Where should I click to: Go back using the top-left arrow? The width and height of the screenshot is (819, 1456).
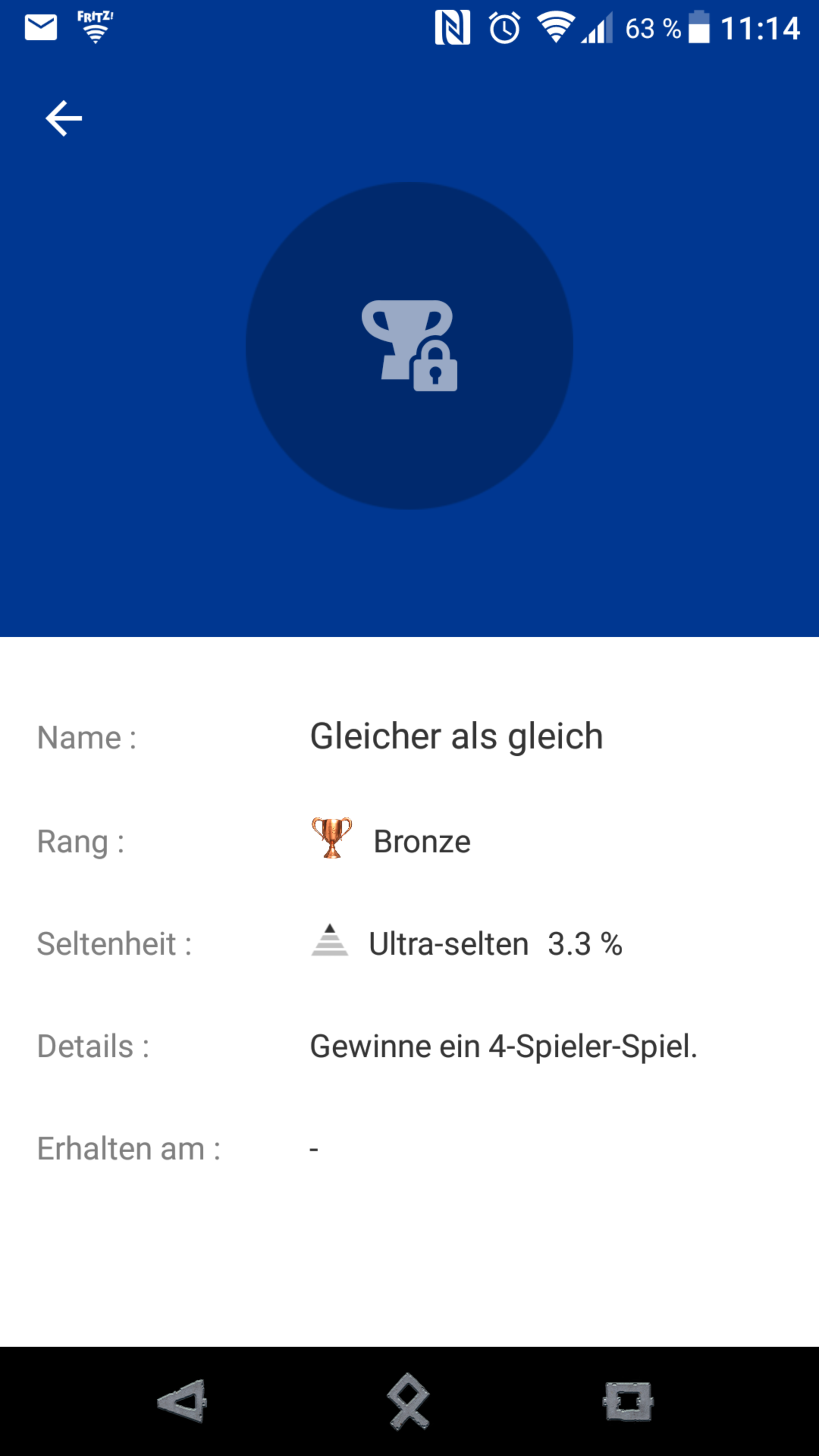pos(64,118)
